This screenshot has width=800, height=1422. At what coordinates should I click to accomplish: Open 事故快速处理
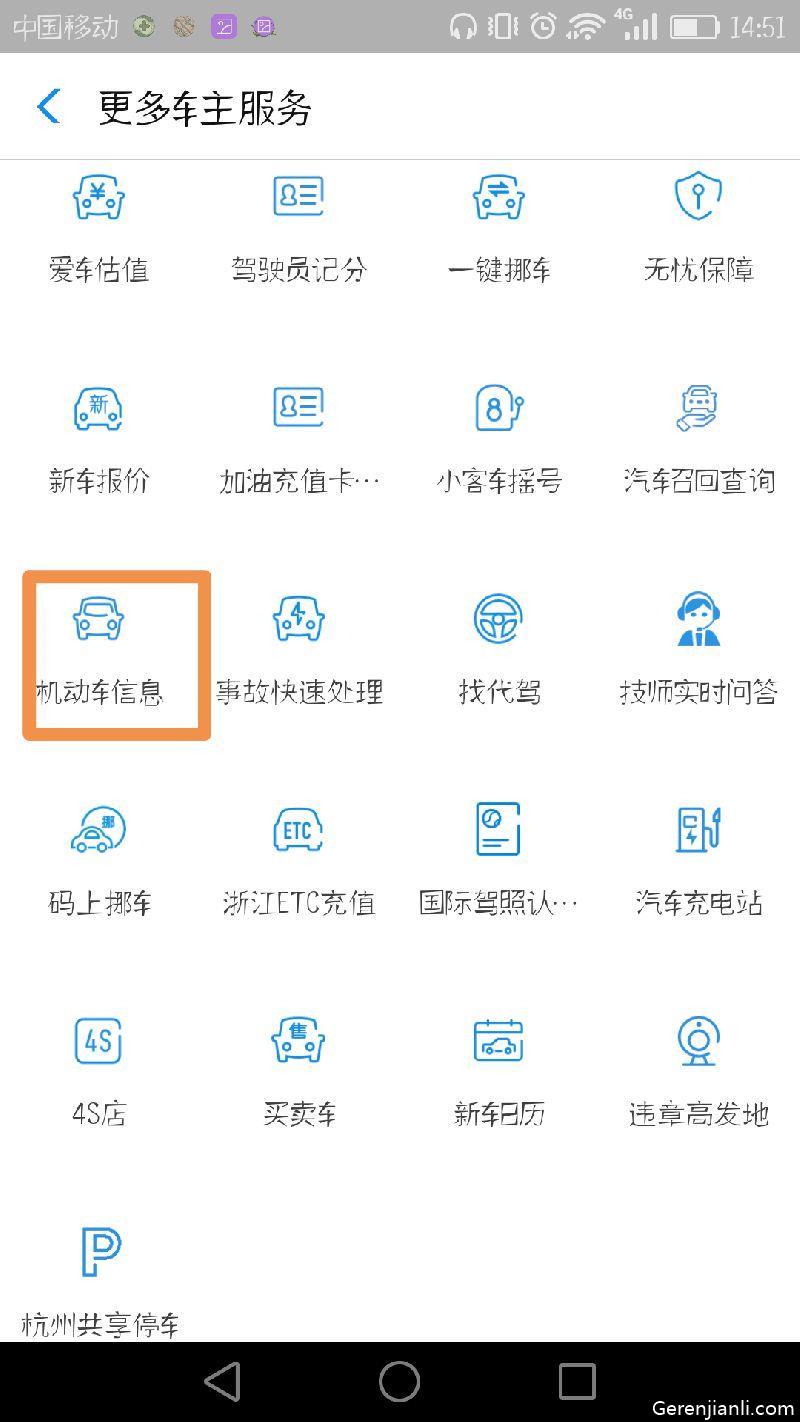point(298,650)
